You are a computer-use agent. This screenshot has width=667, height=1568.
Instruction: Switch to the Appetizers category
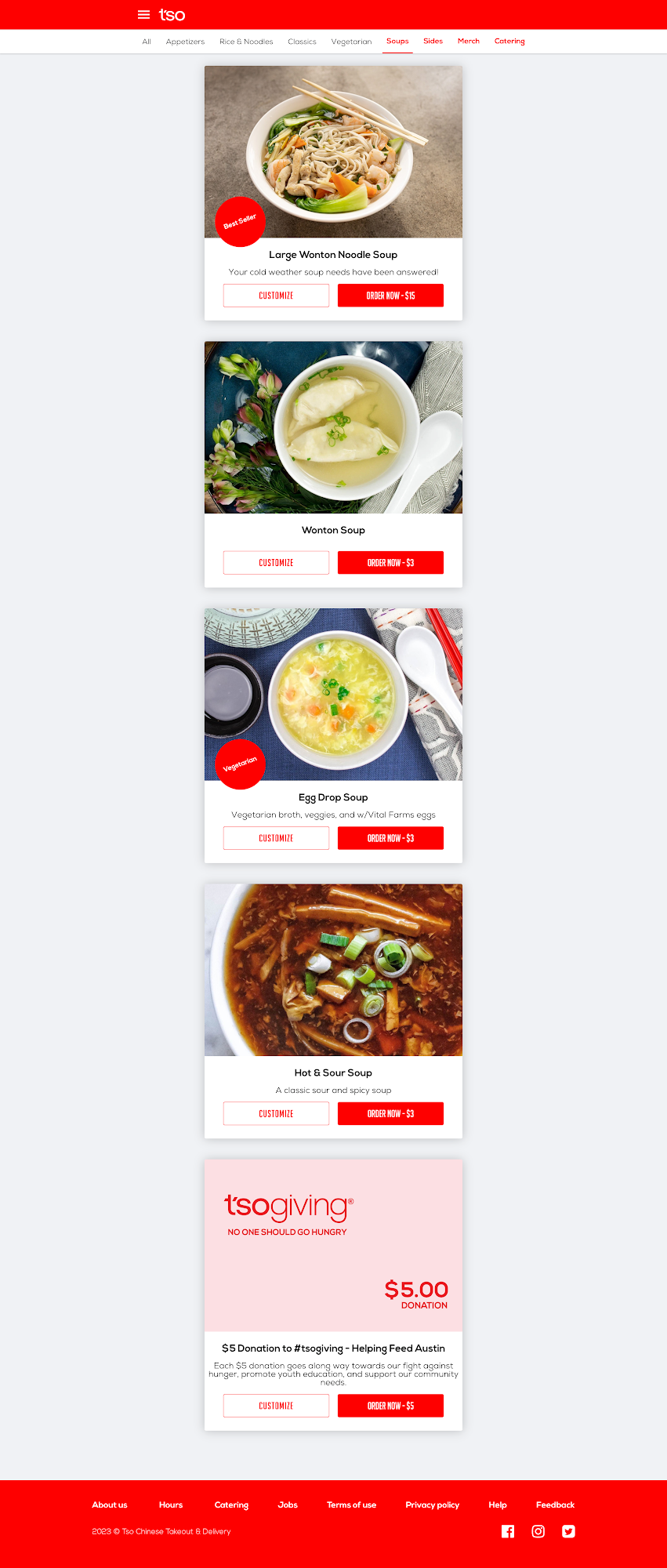pos(185,42)
